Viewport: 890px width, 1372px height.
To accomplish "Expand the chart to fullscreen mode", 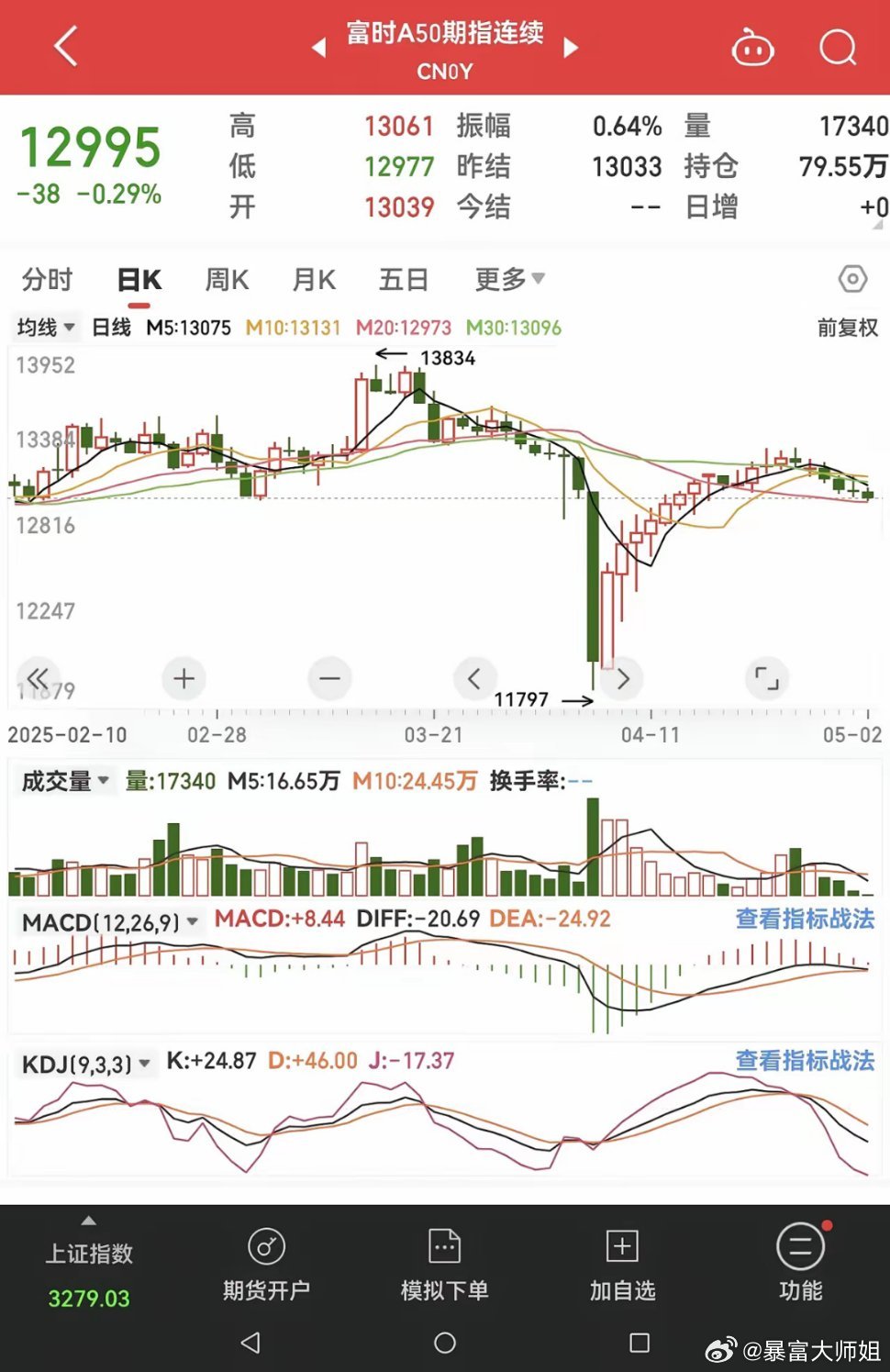I will pos(767,678).
